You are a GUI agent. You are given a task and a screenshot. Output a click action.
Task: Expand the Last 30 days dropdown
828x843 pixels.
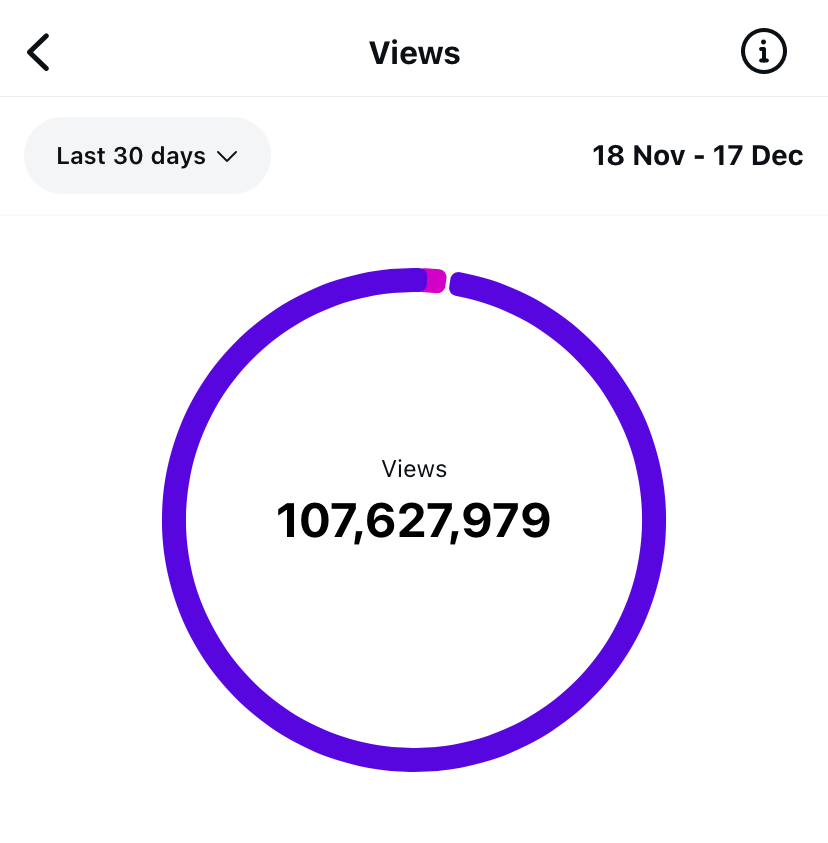tap(147, 156)
